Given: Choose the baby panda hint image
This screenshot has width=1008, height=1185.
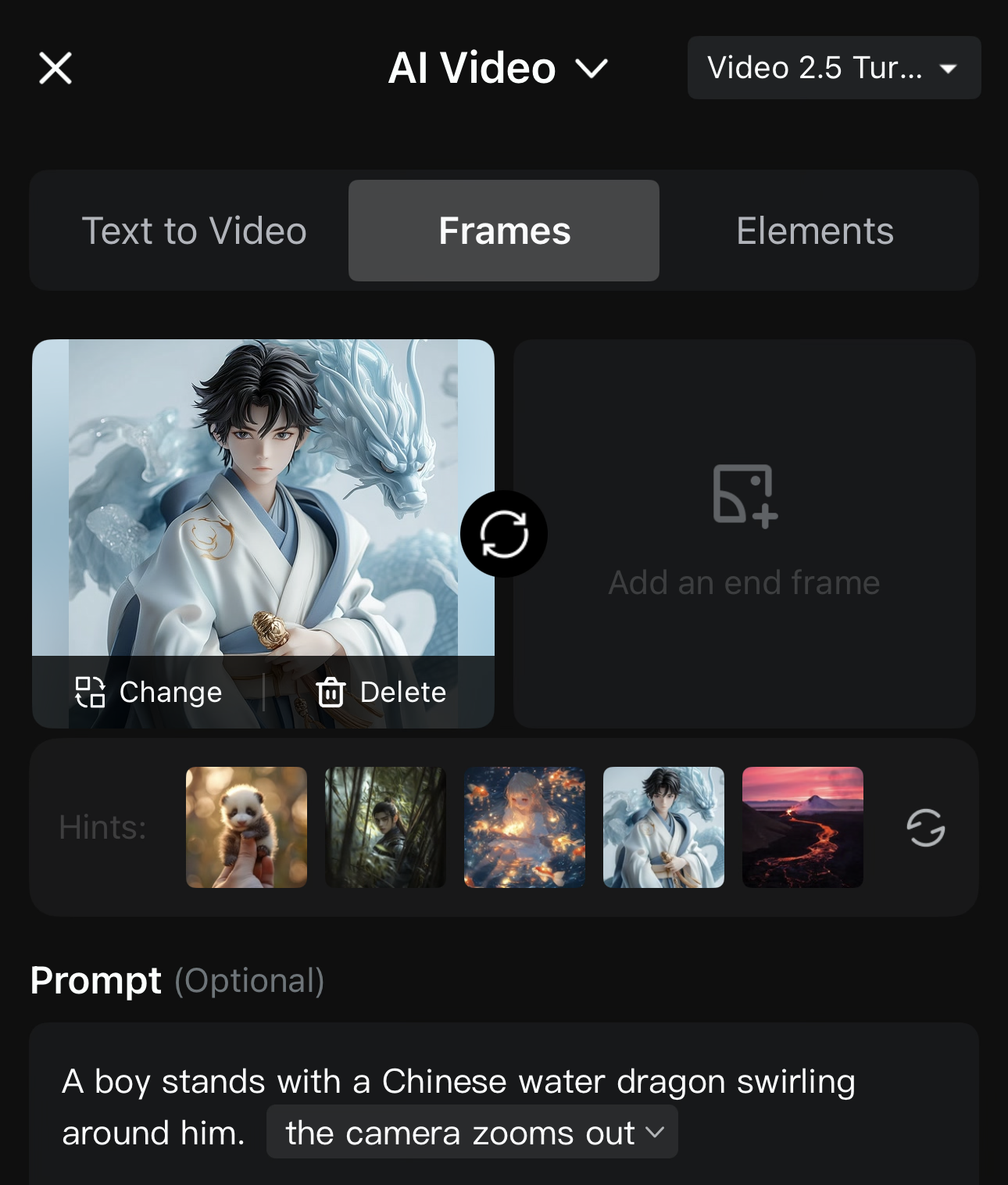Looking at the screenshot, I should 246,827.
